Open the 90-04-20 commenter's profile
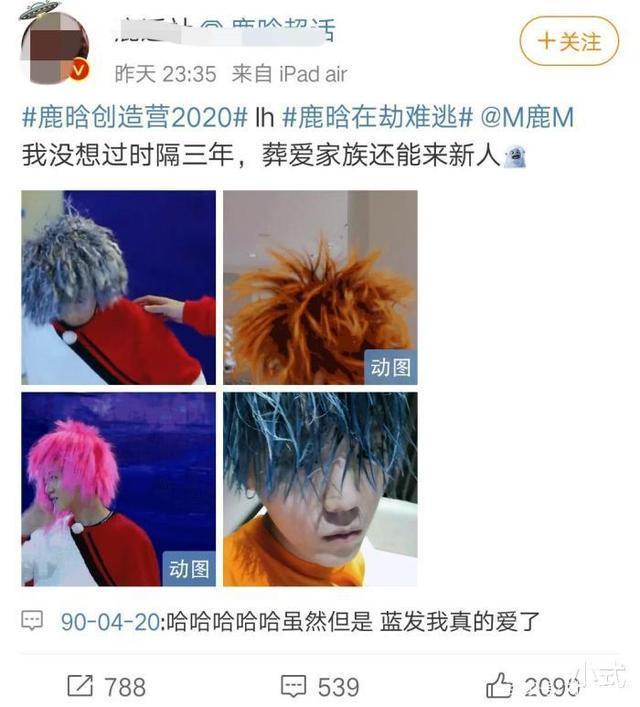This screenshot has height=707, width=640. (108, 621)
